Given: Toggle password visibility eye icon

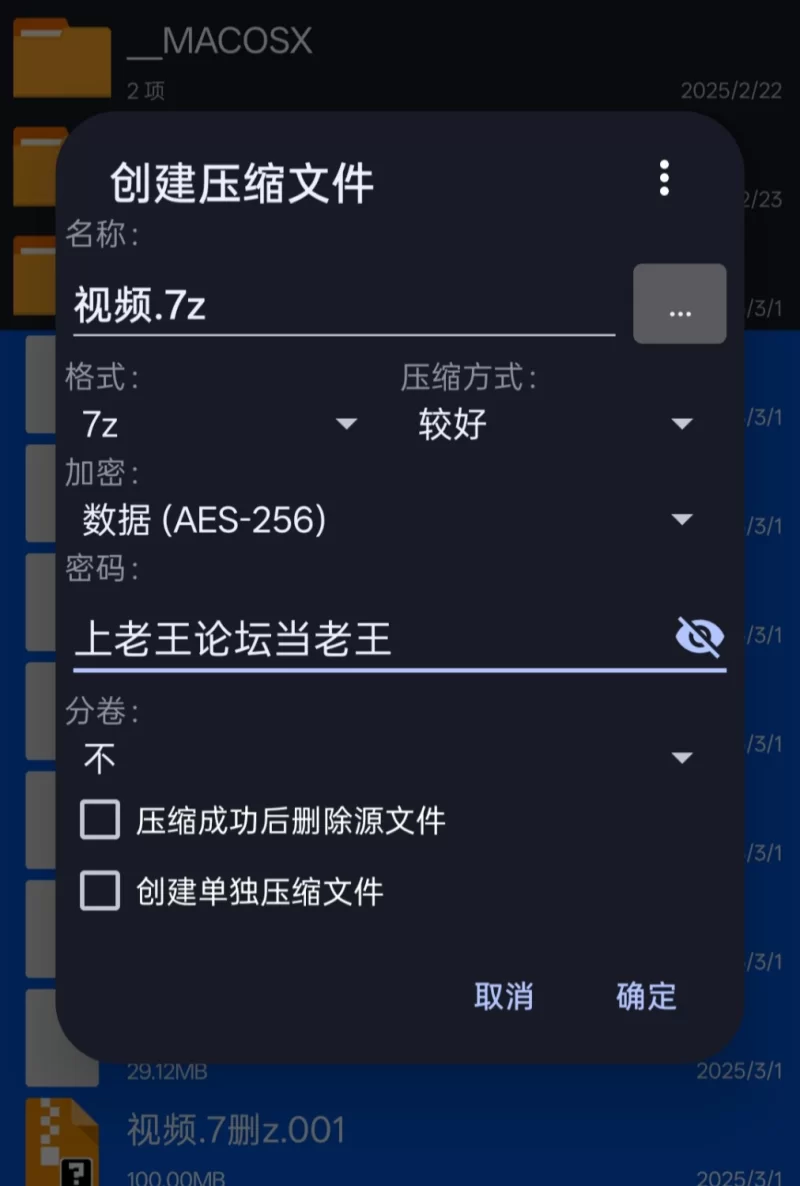Looking at the screenshot, I should pyautogui.click(x=699, y=636).
